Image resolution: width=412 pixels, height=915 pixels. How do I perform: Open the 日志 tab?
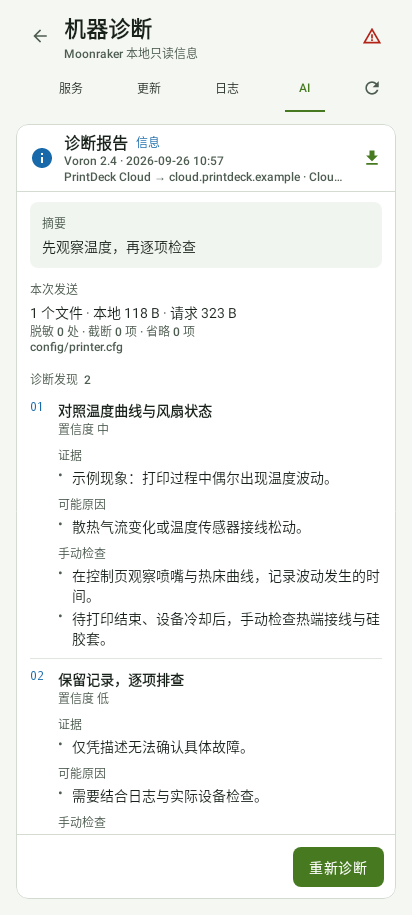pos(227,88)
